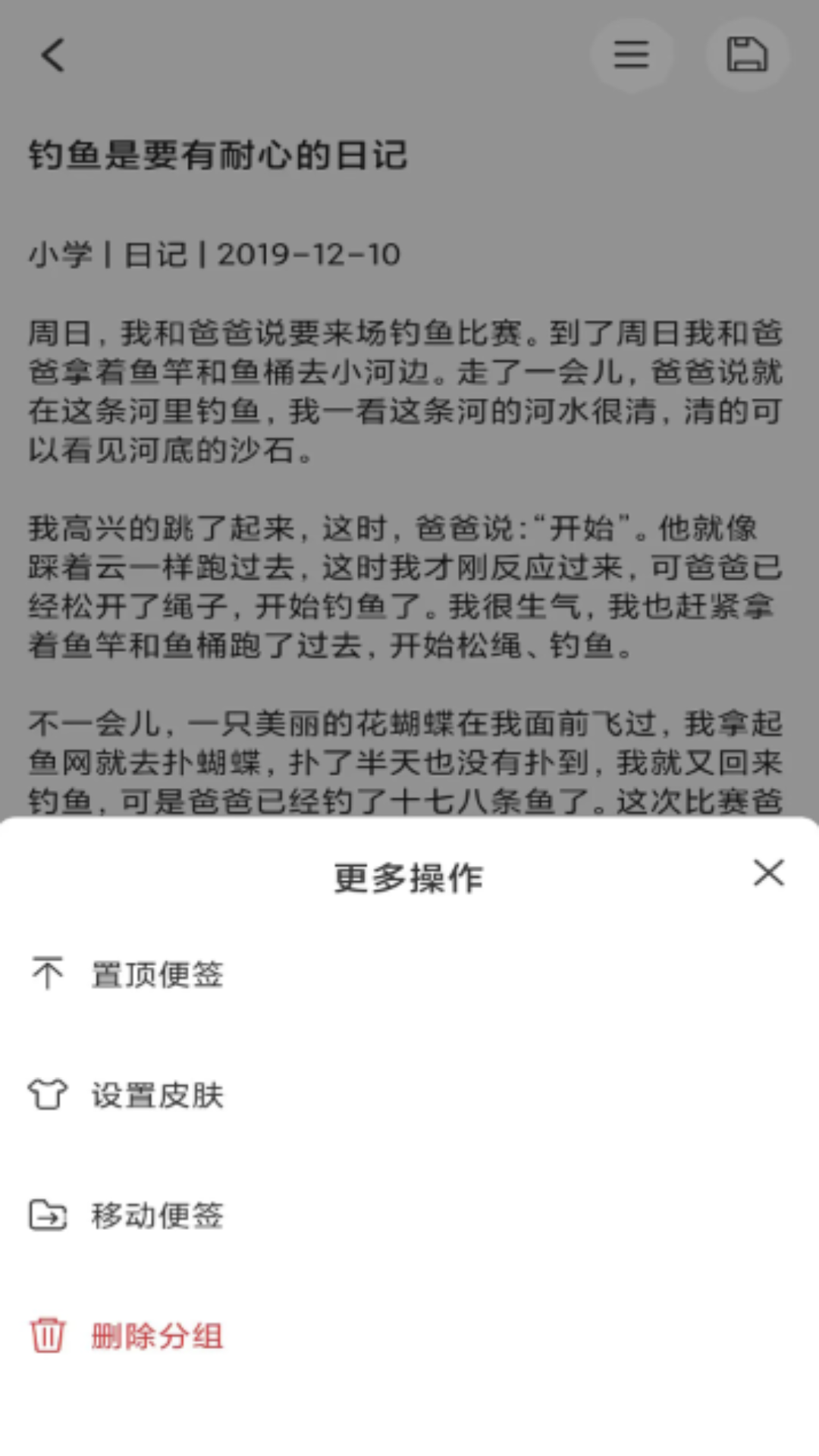This screenshot has width=819, height=1456.
Task: Open the hamburger menu icon
Action: click(x=632, y=55)
